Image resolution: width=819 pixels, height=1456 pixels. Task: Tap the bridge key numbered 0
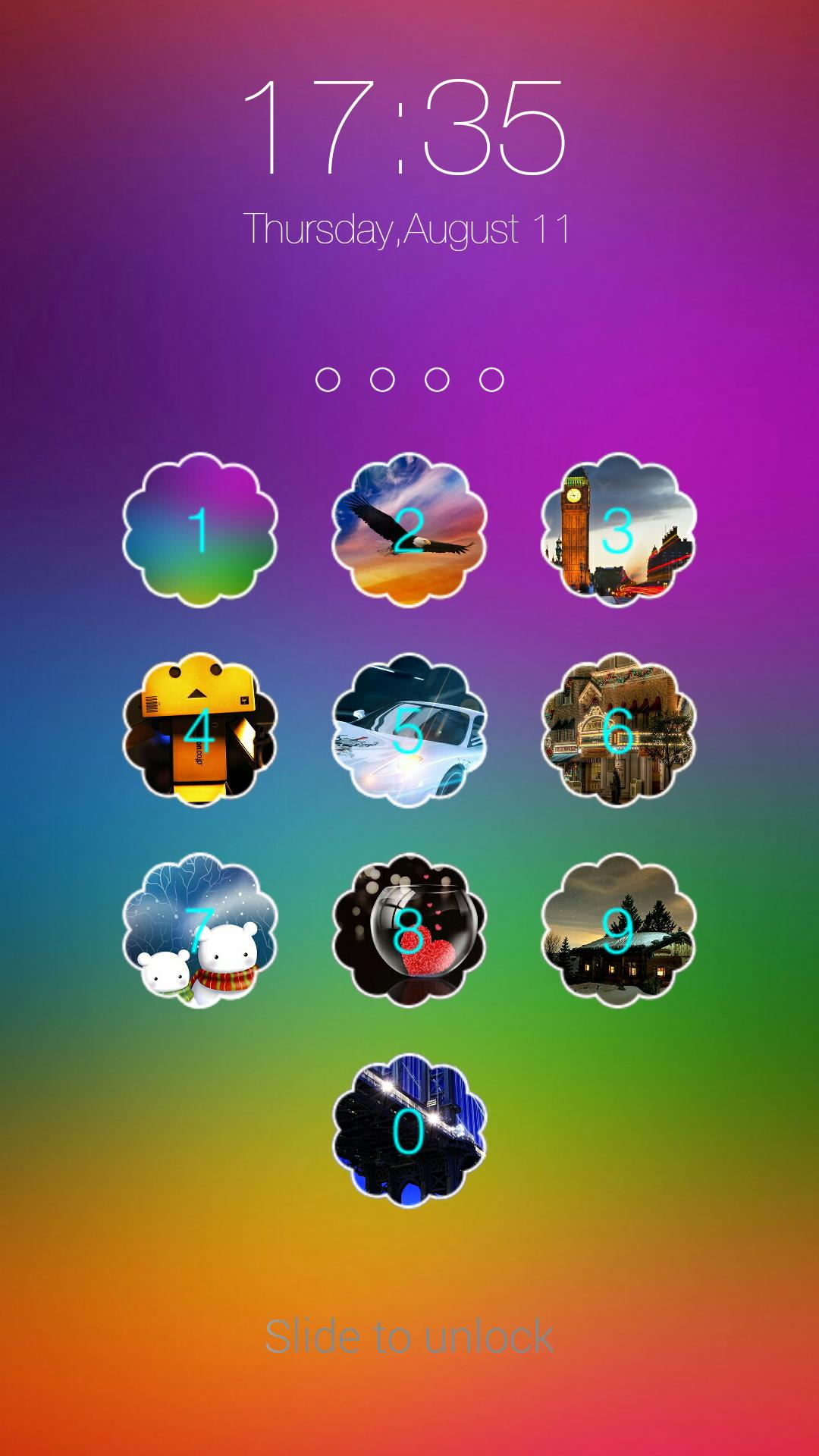pyautogui.click(x=409, y=1130)
